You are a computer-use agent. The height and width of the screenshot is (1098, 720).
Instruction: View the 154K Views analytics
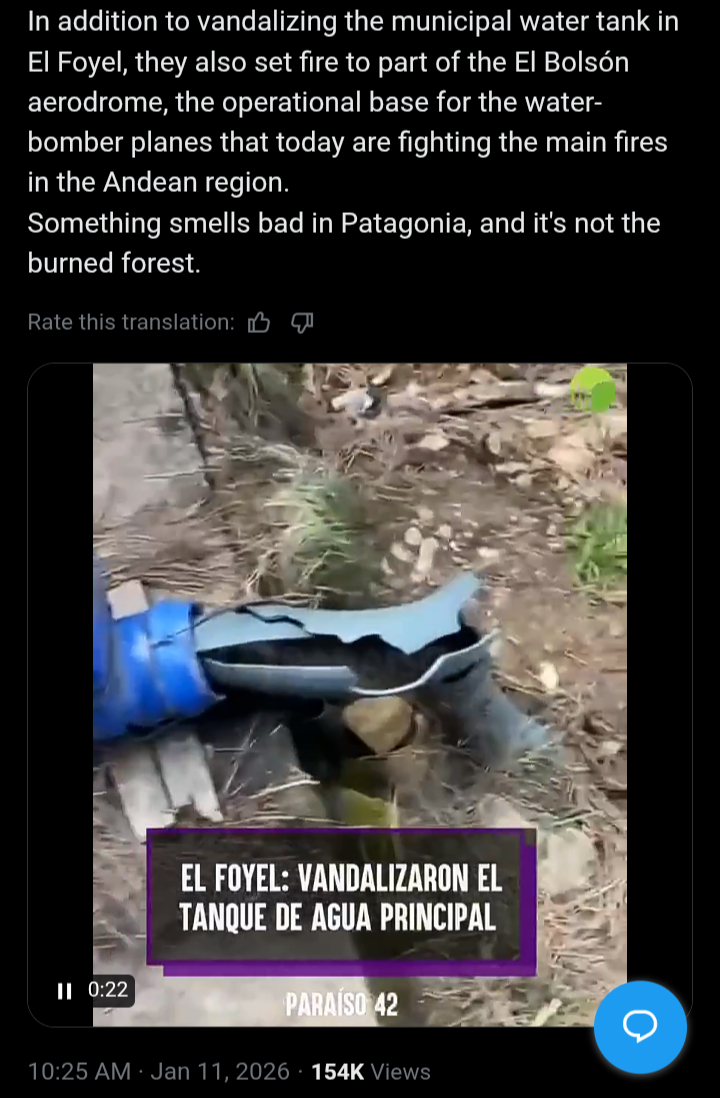click(371, 1071)
